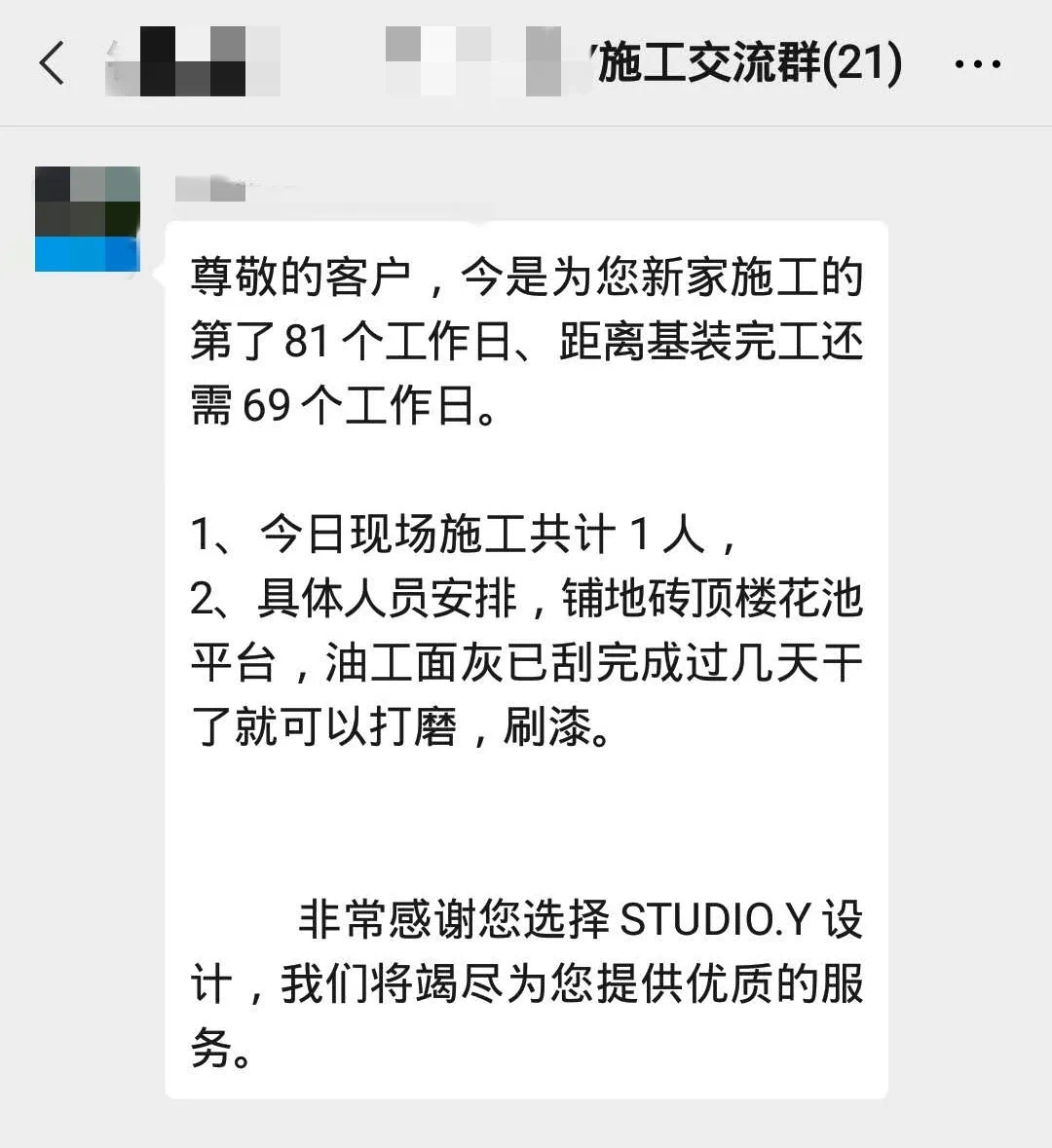Viewport: 1052px width, 1148px height.
Task: Select the blue portion of the avatar image
Action: pyautogui.click(x=88, y=253)
